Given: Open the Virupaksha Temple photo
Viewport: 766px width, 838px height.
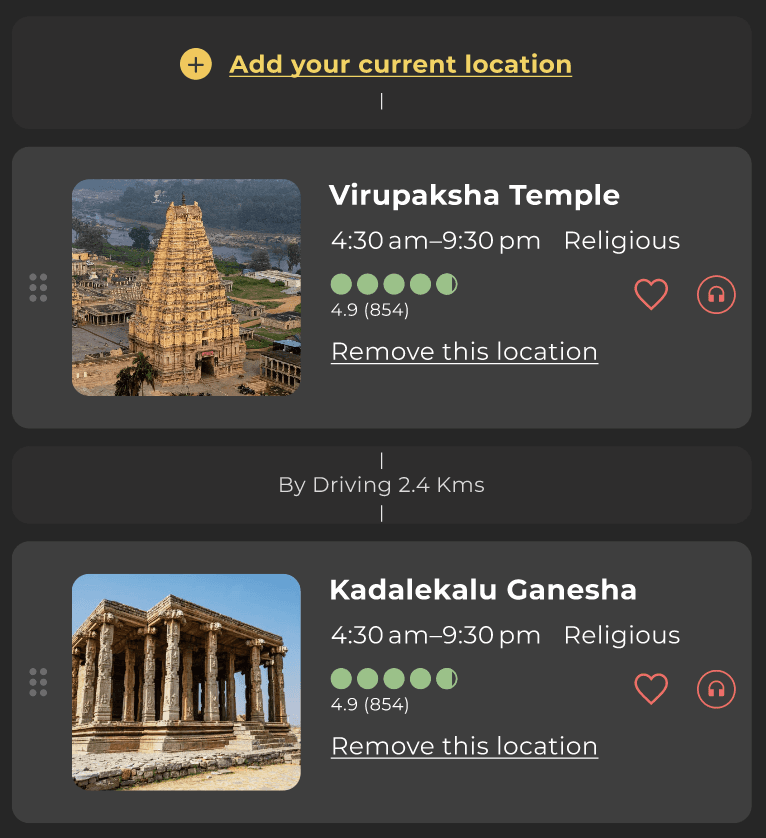Looking at the screenshot, I should coord(186,287).
